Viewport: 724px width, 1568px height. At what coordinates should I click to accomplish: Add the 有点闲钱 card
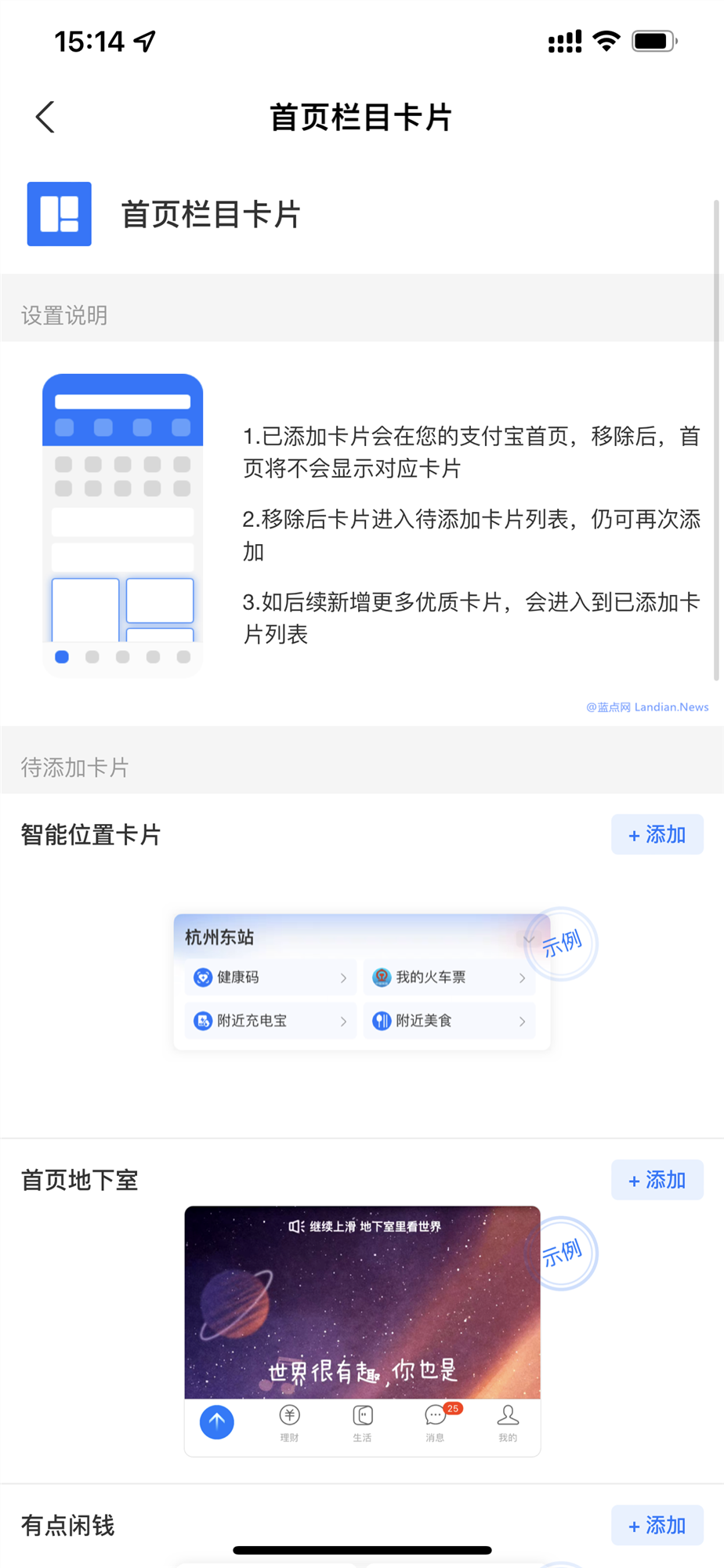[x=657, y=1525]
